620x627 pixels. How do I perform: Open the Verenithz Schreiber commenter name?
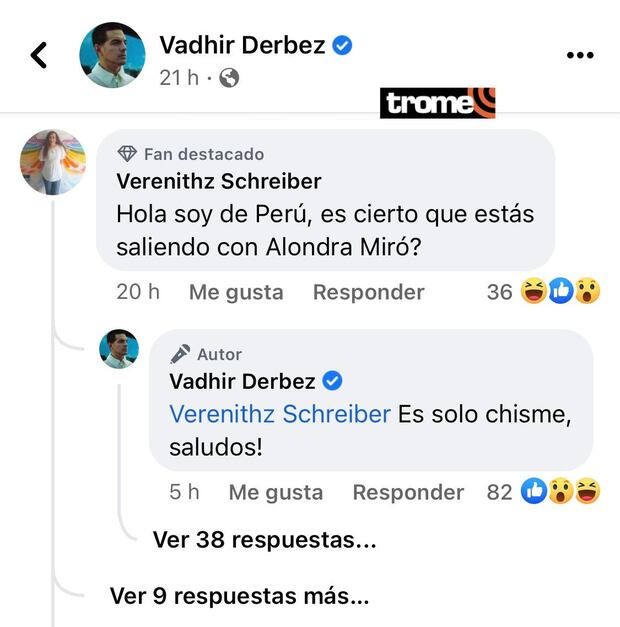click(219, 182)
